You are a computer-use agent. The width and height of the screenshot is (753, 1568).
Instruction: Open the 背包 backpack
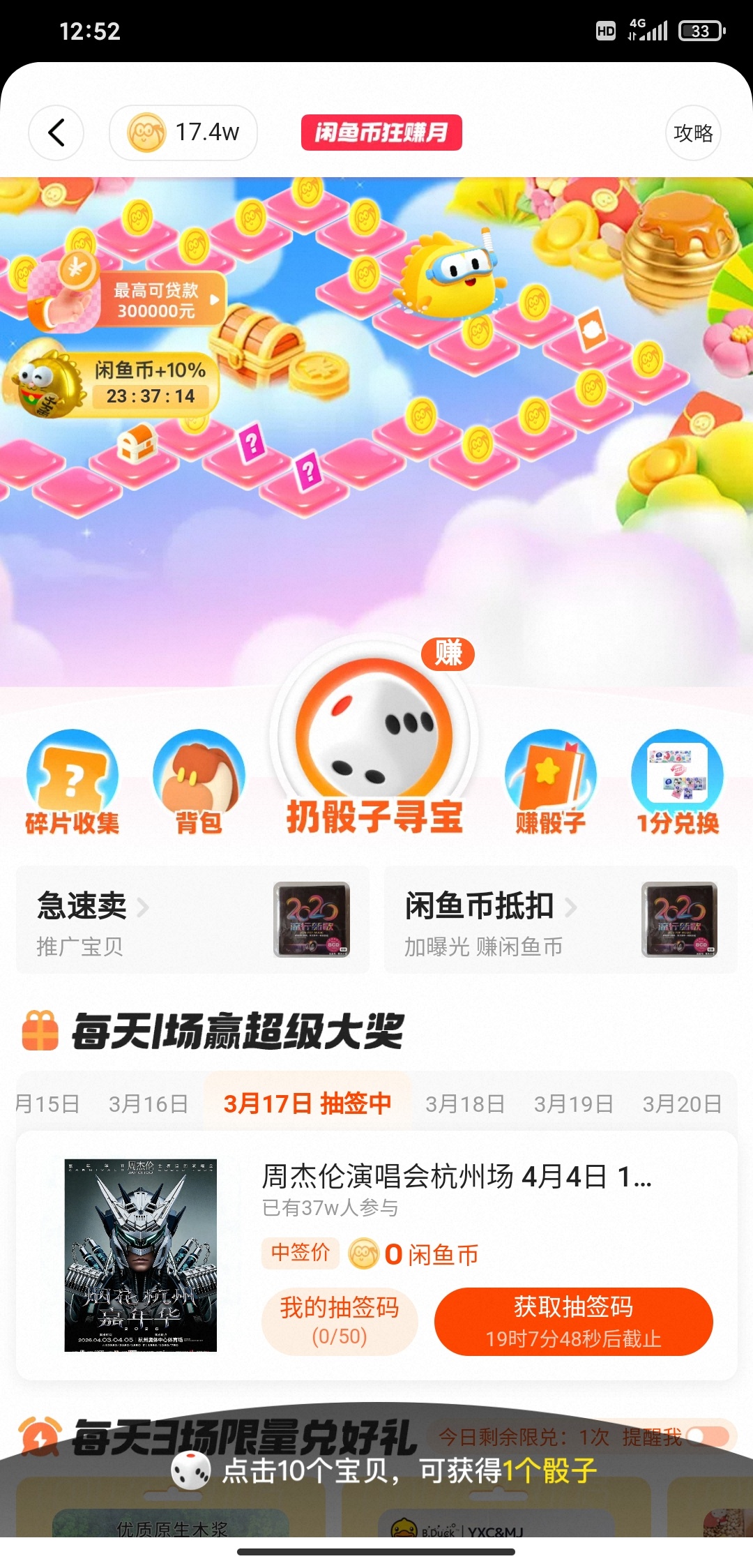(199, 783)
